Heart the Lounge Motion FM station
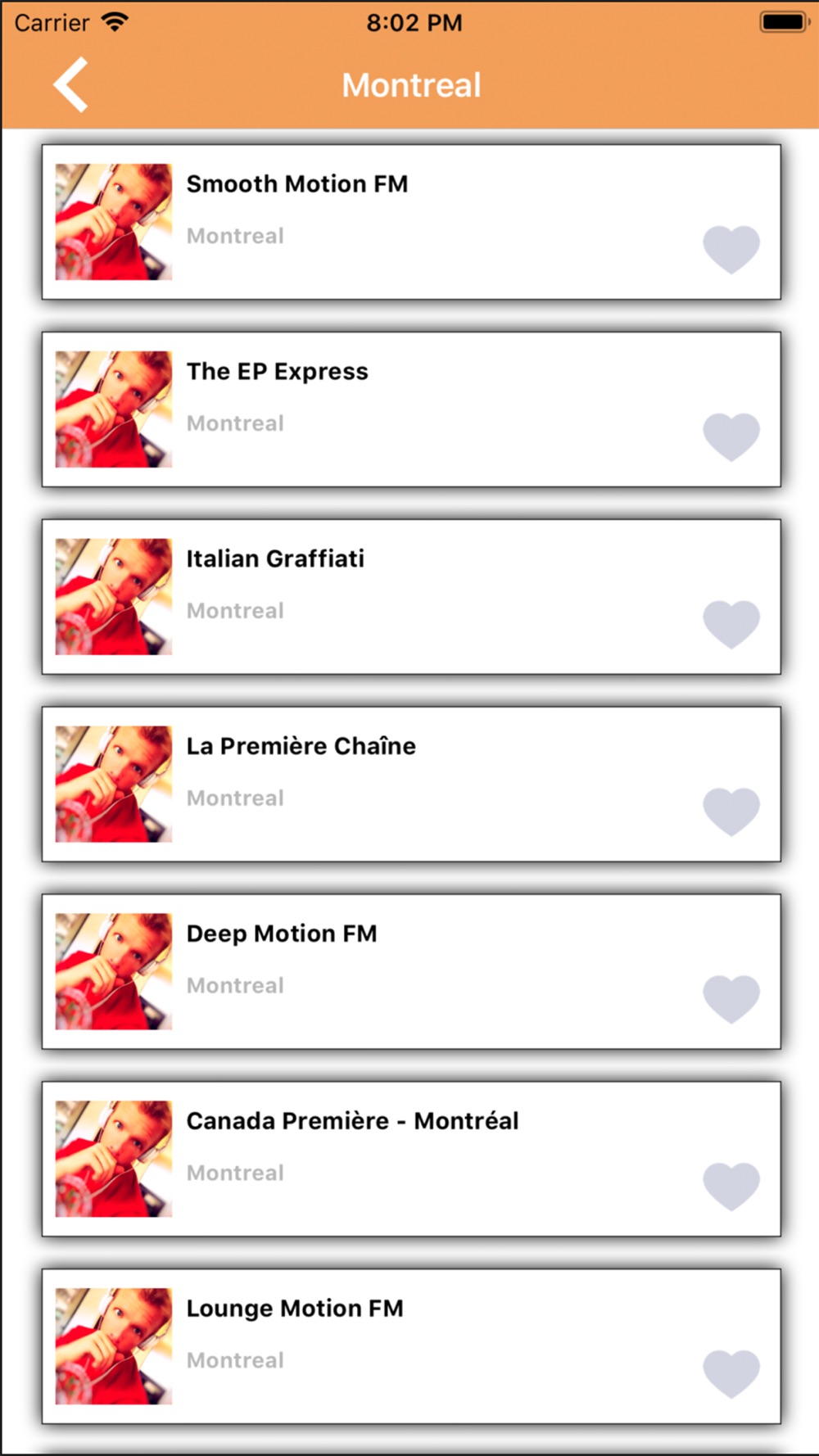This screenshot has width=819, height=1456. (x=731, y=1374)
